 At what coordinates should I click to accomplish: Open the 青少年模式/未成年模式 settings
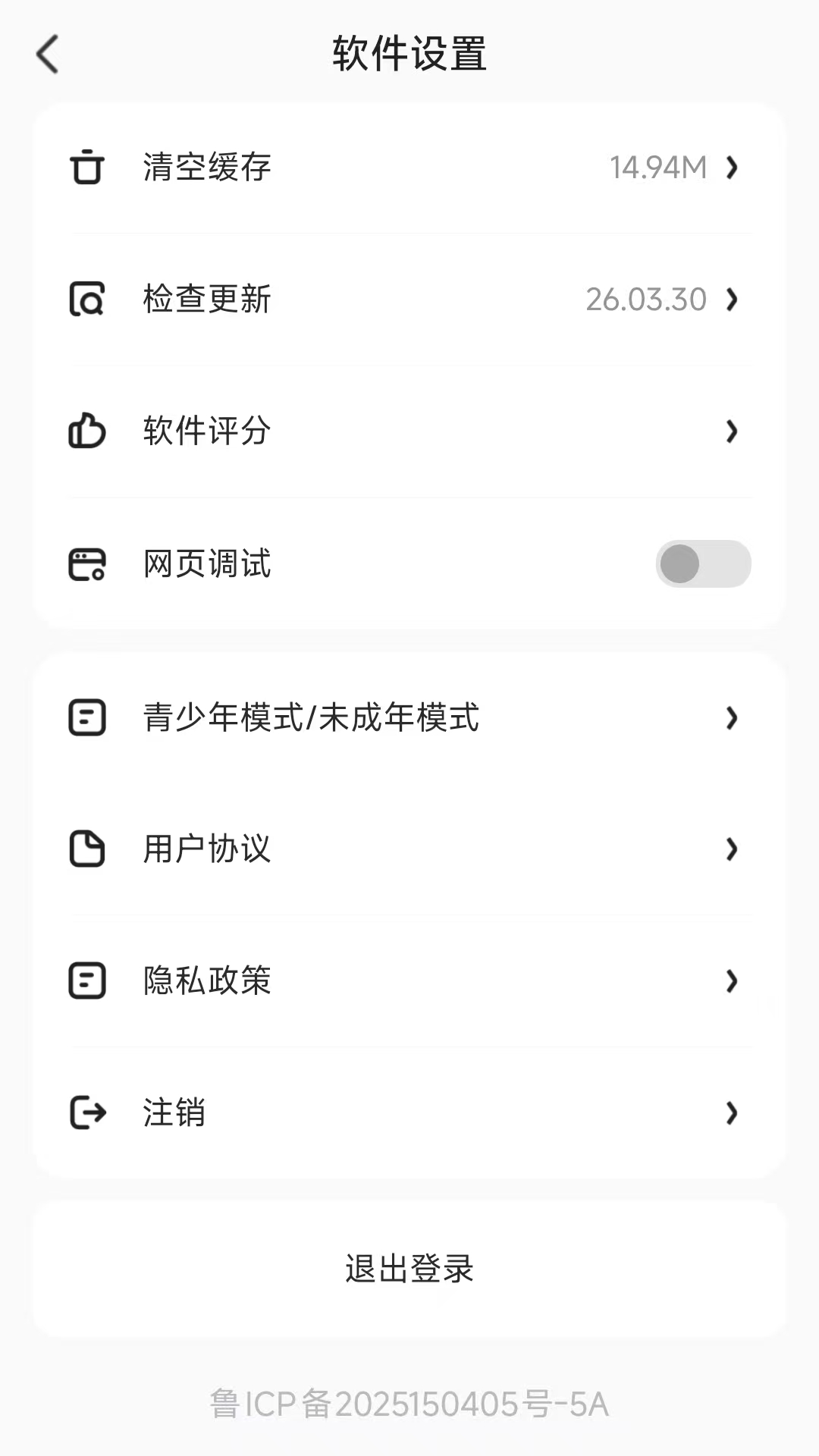point(409,718)
